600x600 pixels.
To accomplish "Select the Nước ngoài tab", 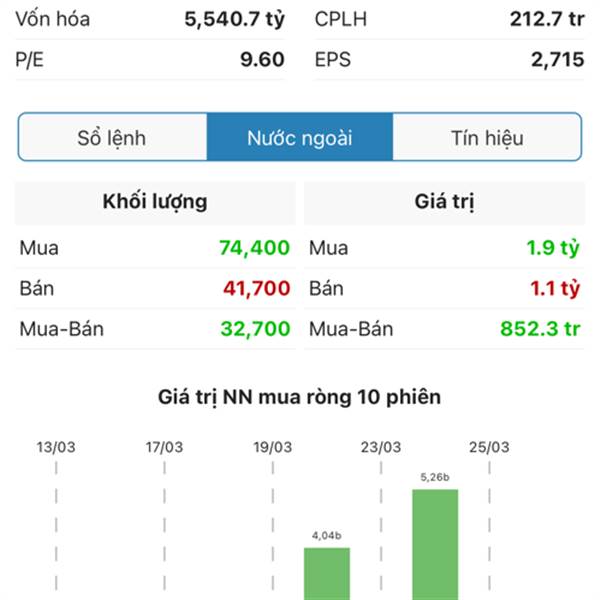I will pos(300,138).
